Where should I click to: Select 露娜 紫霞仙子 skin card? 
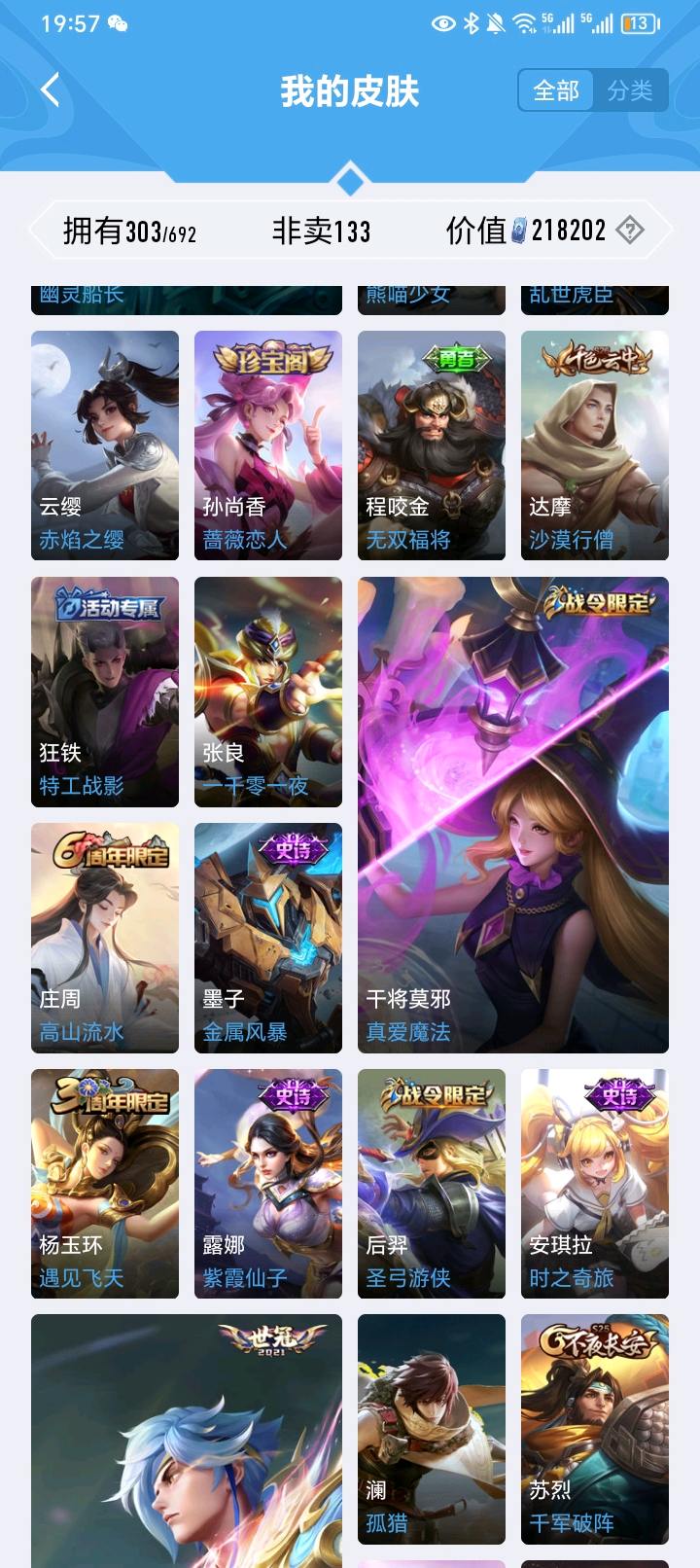point(268,1183)
